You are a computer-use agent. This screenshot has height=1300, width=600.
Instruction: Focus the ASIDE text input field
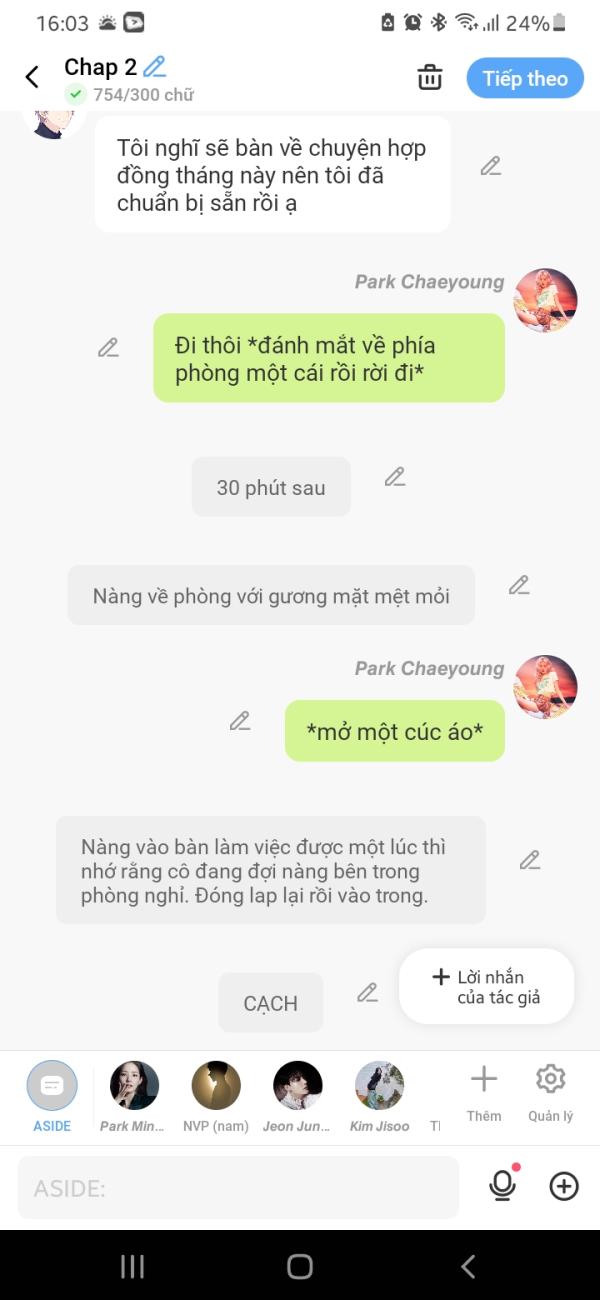238,1188
